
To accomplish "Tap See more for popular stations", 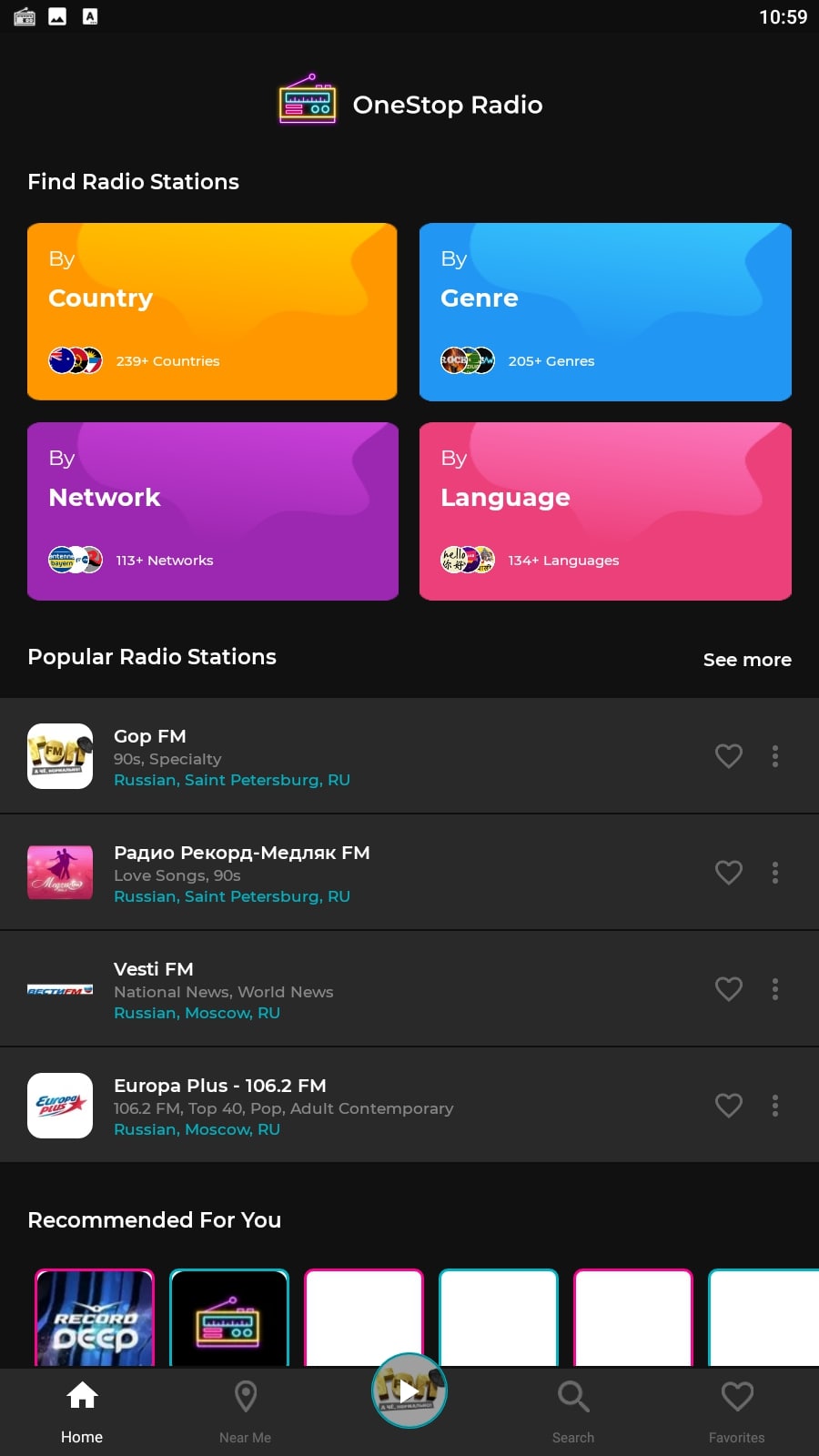I will tap(747, 660).
